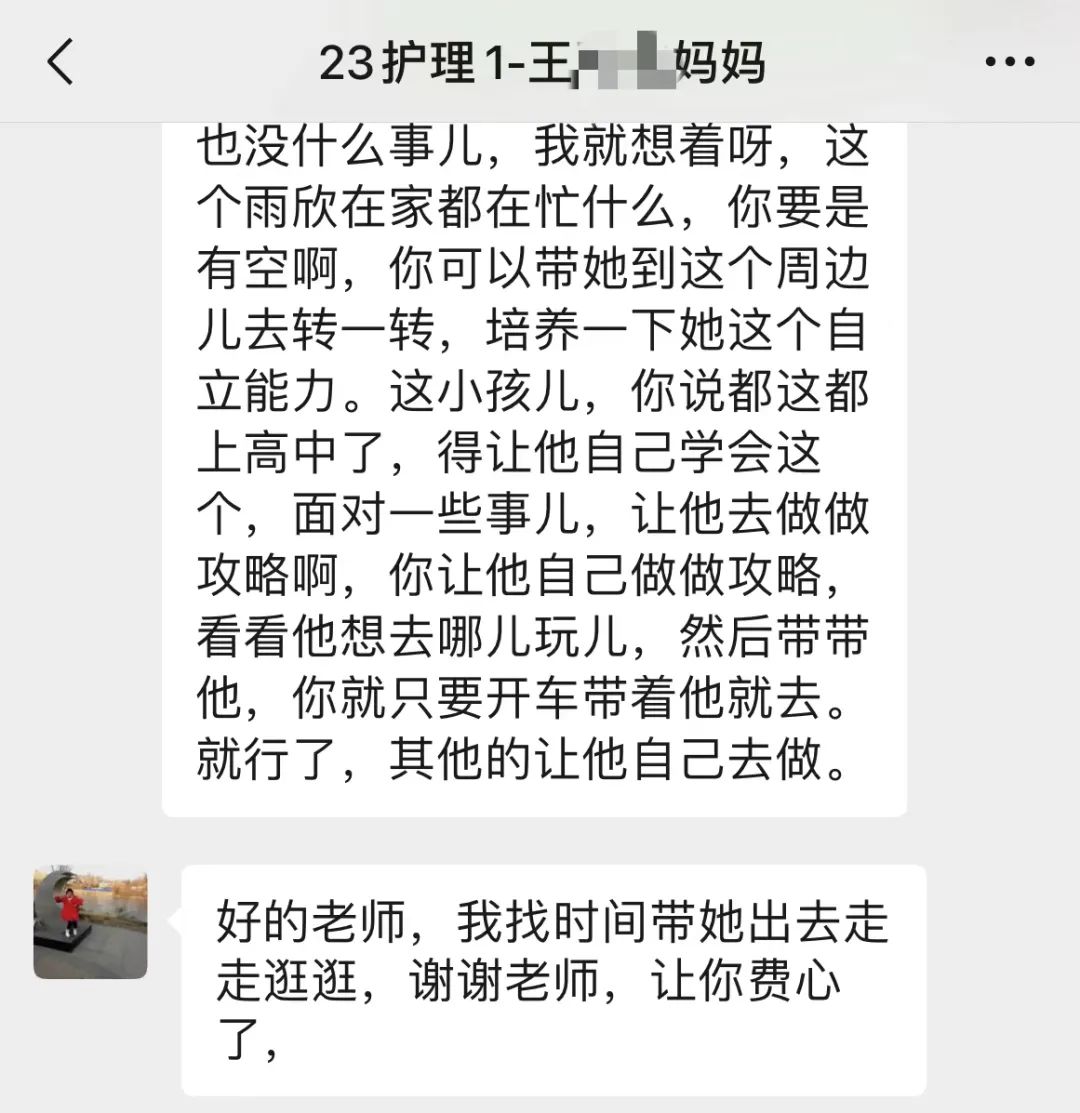Open the three-dot chat options menu
1080x1113 pixels.
[1010, 62]
